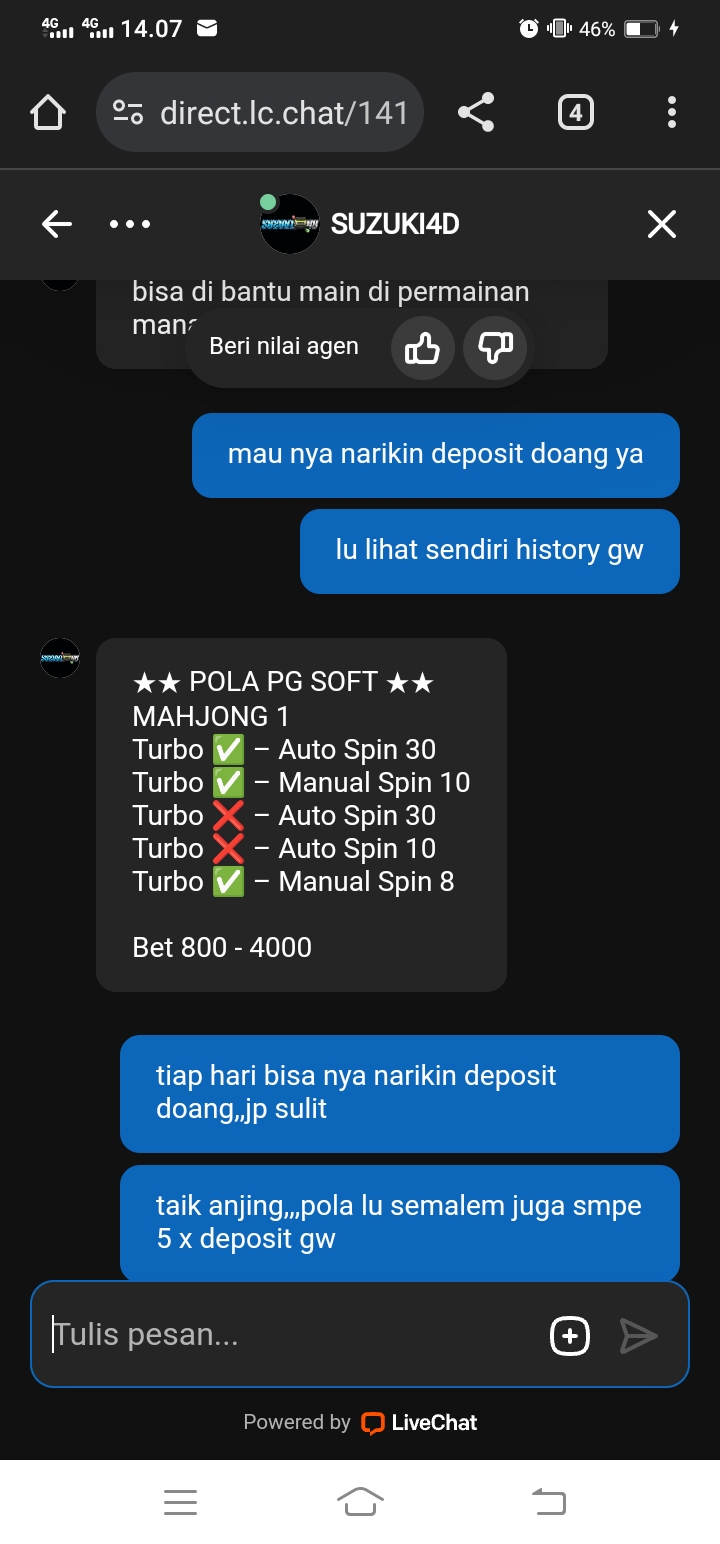This screenshot has height=1544, width=720.
Task: Send the message with the arrow icon
Action: [x=638, y=1336]
